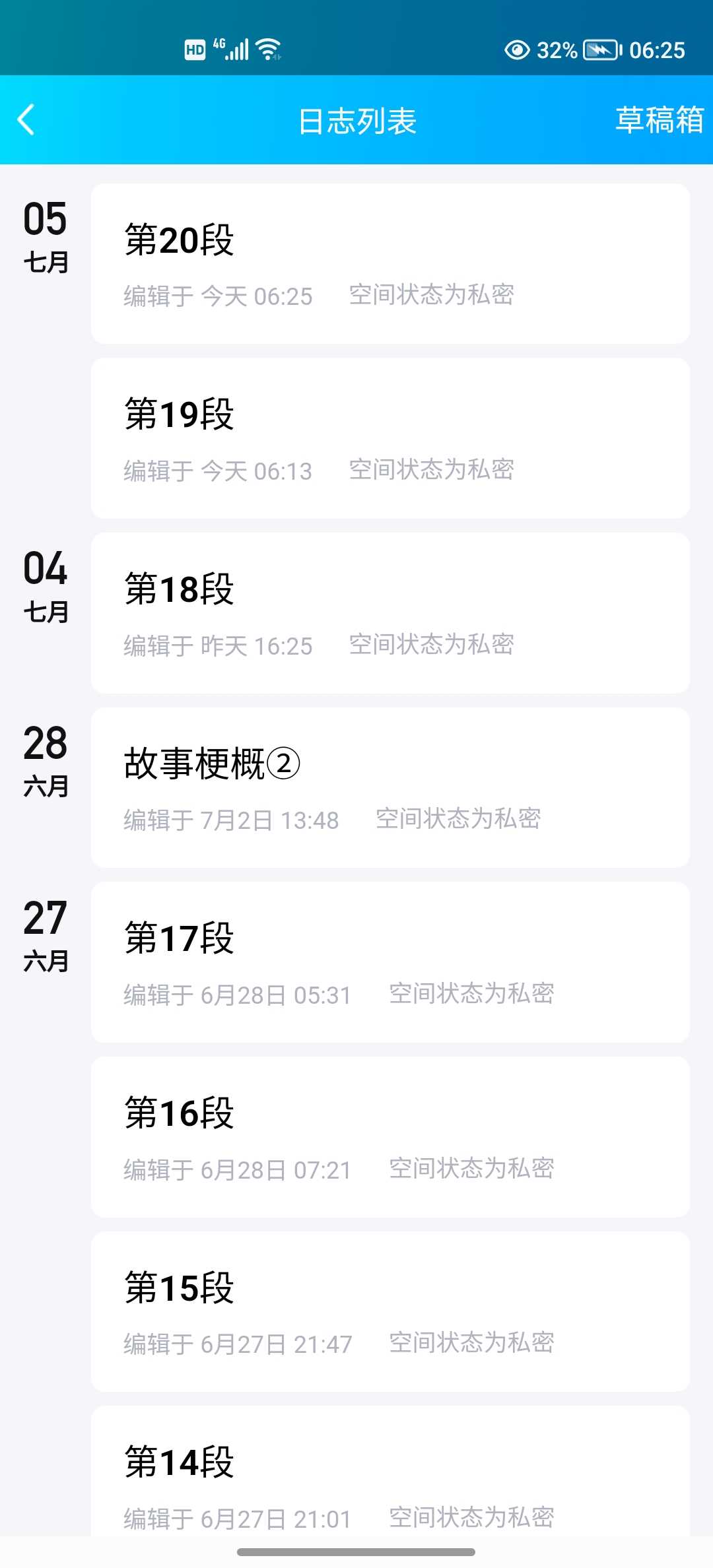713x1568 pixels.
Task: Open the log entry 第20段
Action: [390, 264]
